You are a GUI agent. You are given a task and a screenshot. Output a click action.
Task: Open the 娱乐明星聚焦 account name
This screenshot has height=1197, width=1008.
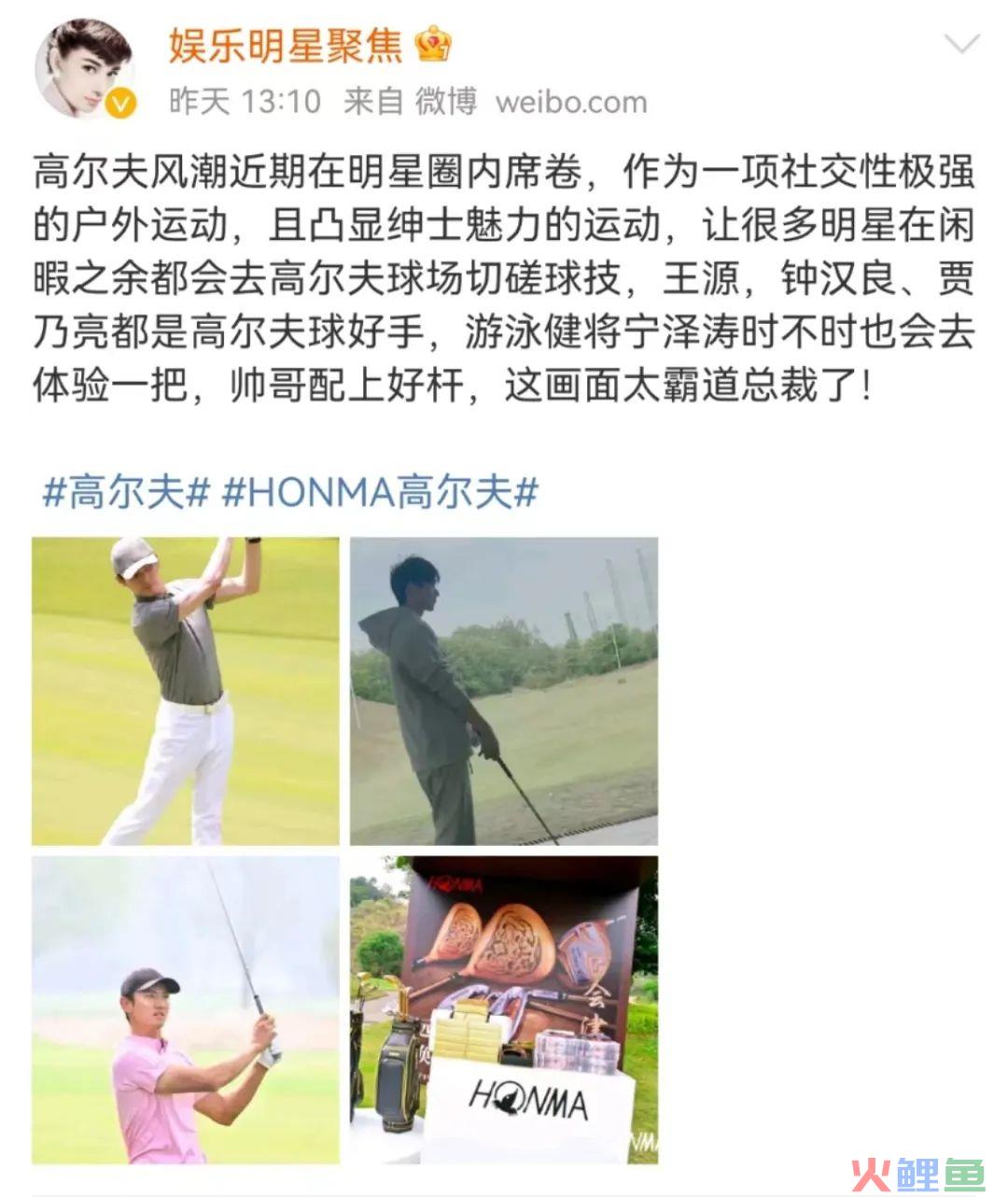285,45
